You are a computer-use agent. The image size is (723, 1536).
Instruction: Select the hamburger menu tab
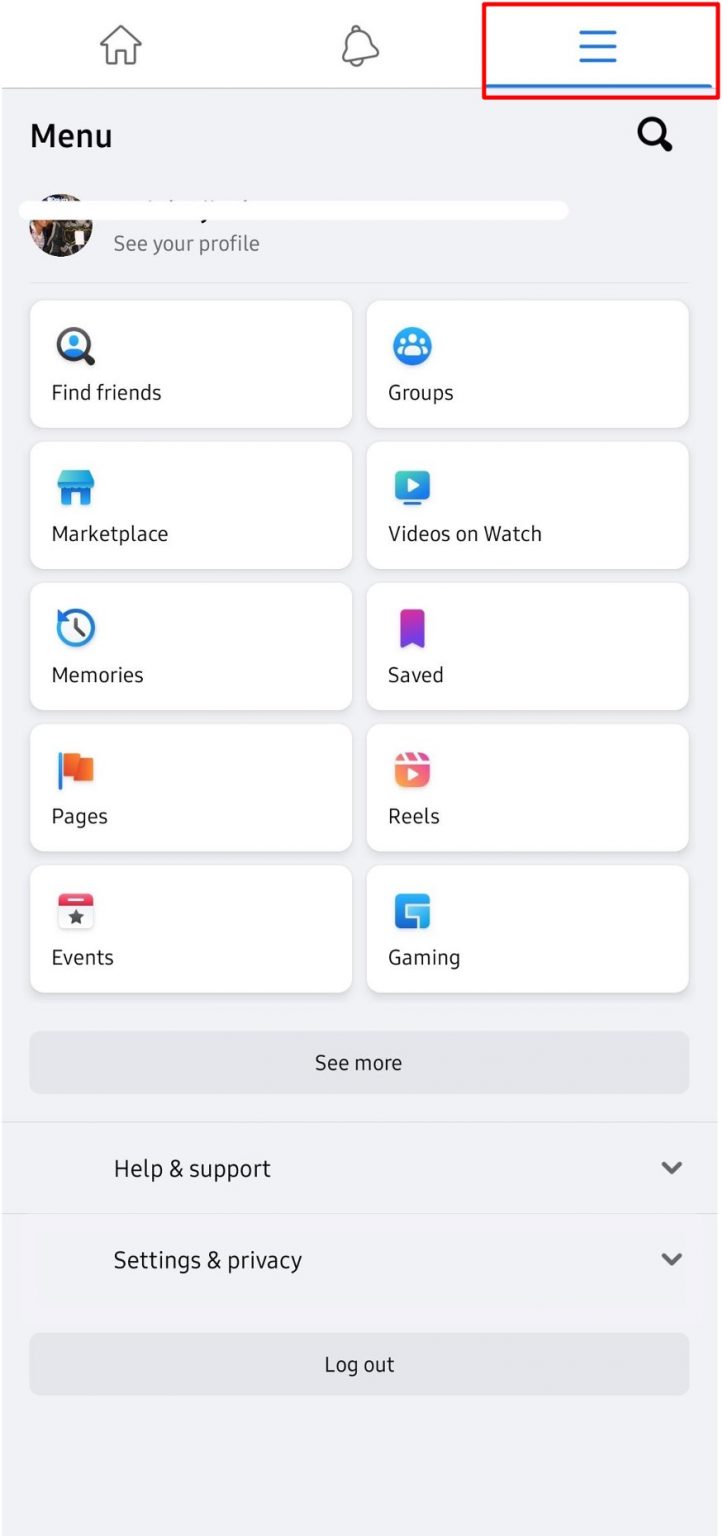(x=598, y=46)
